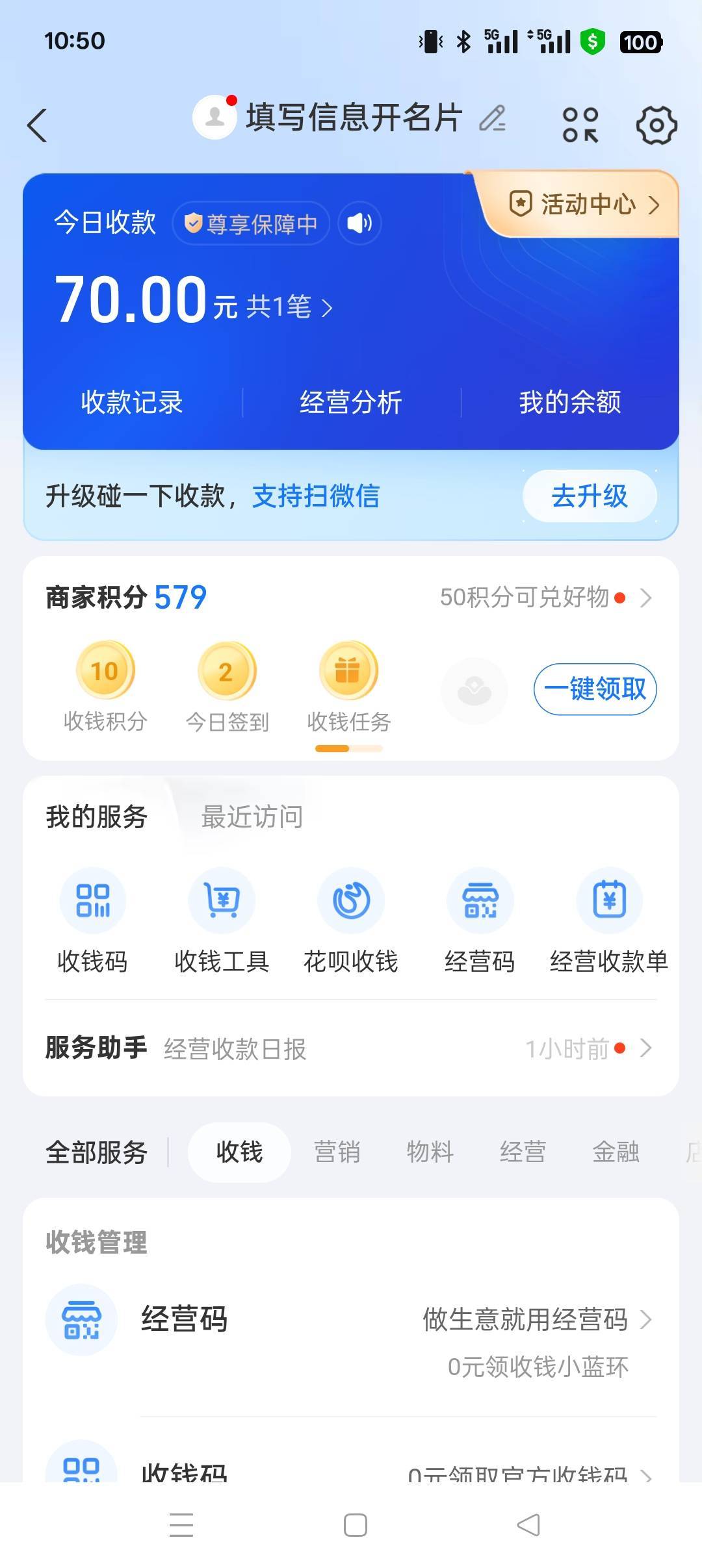Open the scan and apps grid icon
This screenshot has width=702, height=1568.
(580, 125)
